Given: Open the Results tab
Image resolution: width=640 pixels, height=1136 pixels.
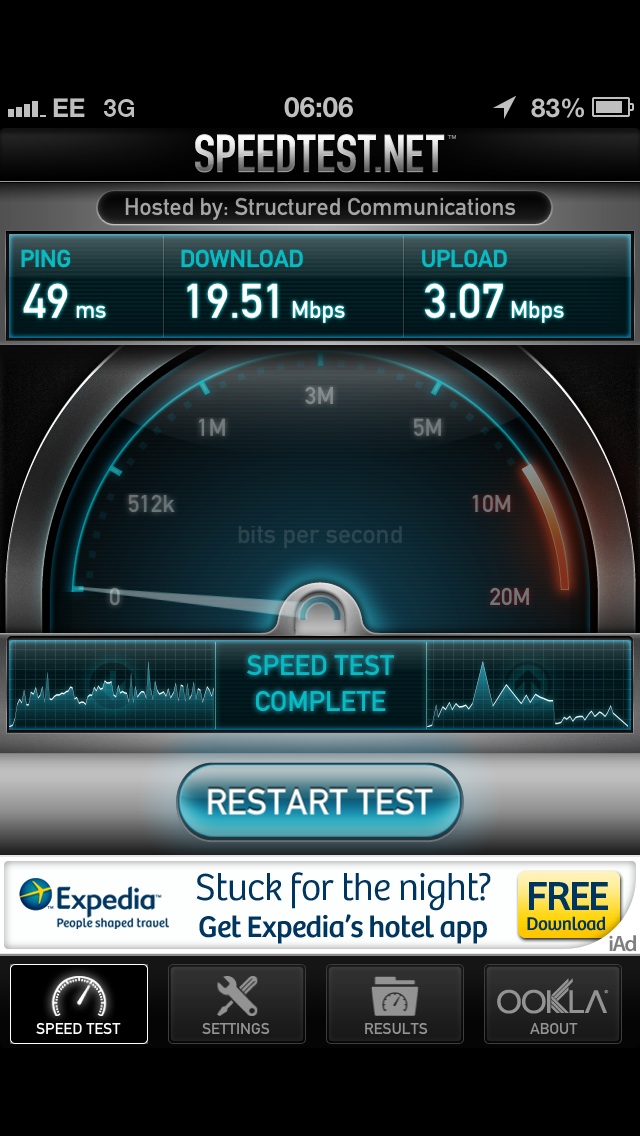Looking at the screenshot, I should (395, 1003).
